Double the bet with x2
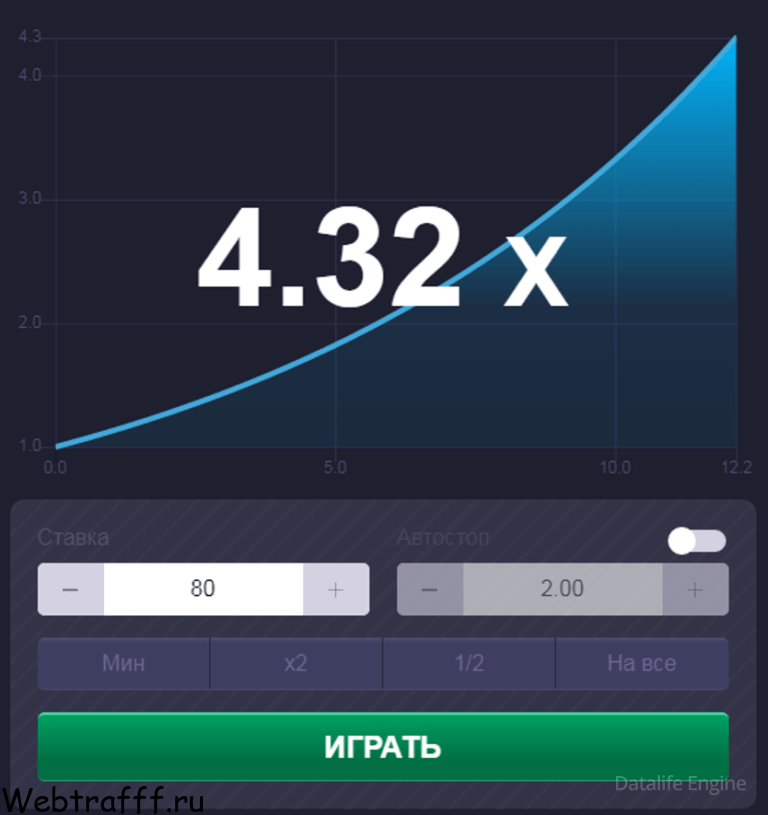This screenshot has height=815, width=768. (295, 663)
